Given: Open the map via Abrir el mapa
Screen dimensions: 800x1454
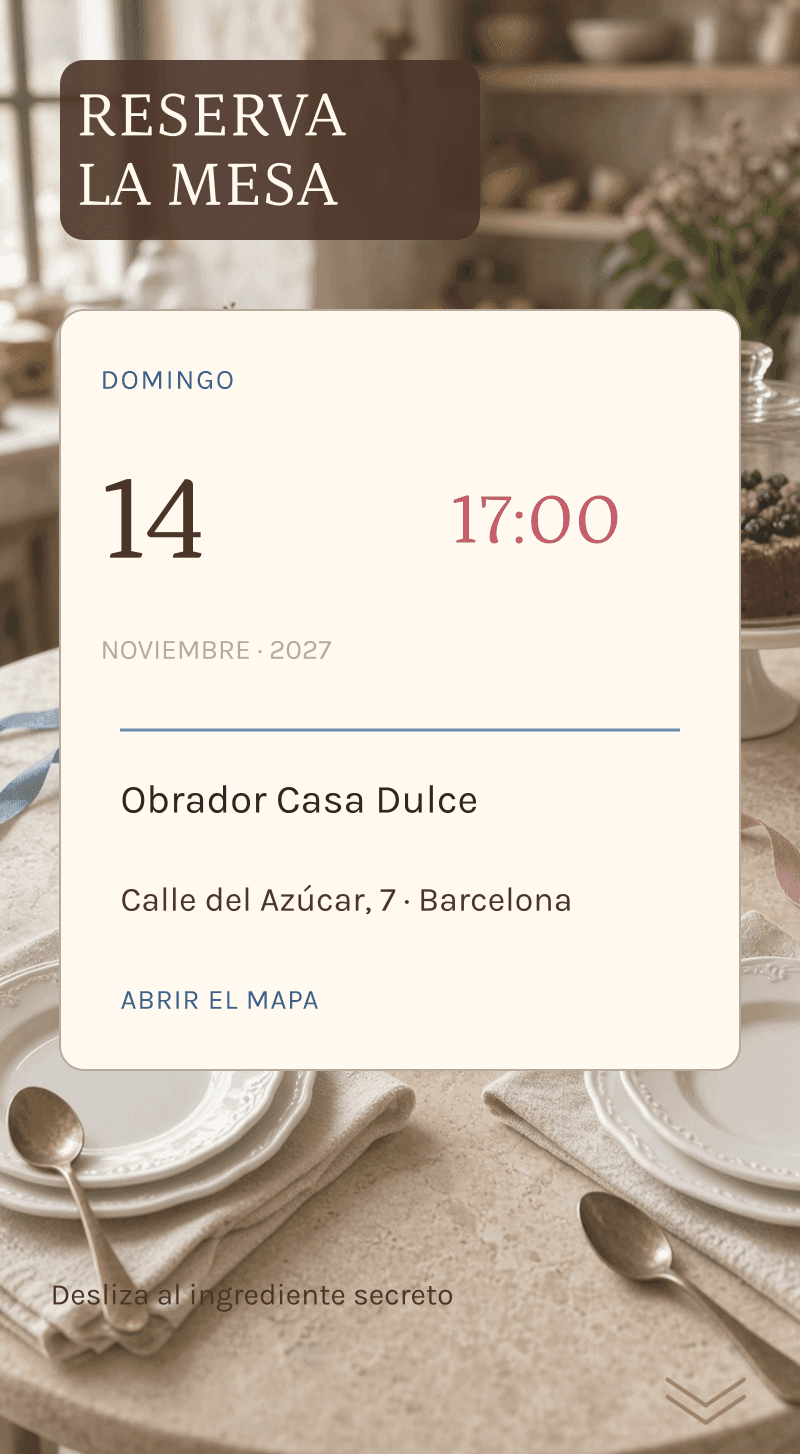Looking at the screenshot, I should click(x=220, y=1000).
